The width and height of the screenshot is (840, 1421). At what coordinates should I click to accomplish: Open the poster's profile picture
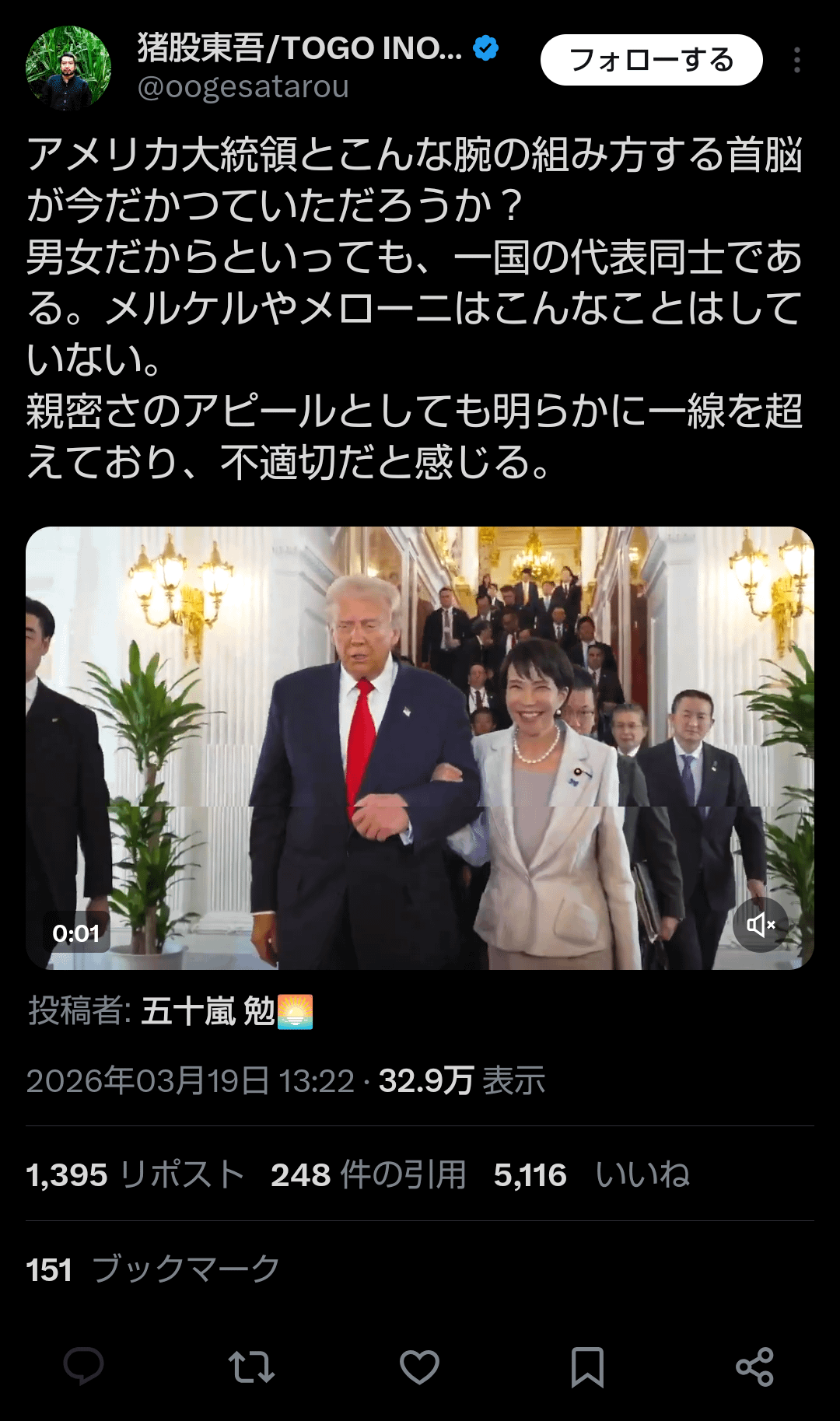point(68,68)
